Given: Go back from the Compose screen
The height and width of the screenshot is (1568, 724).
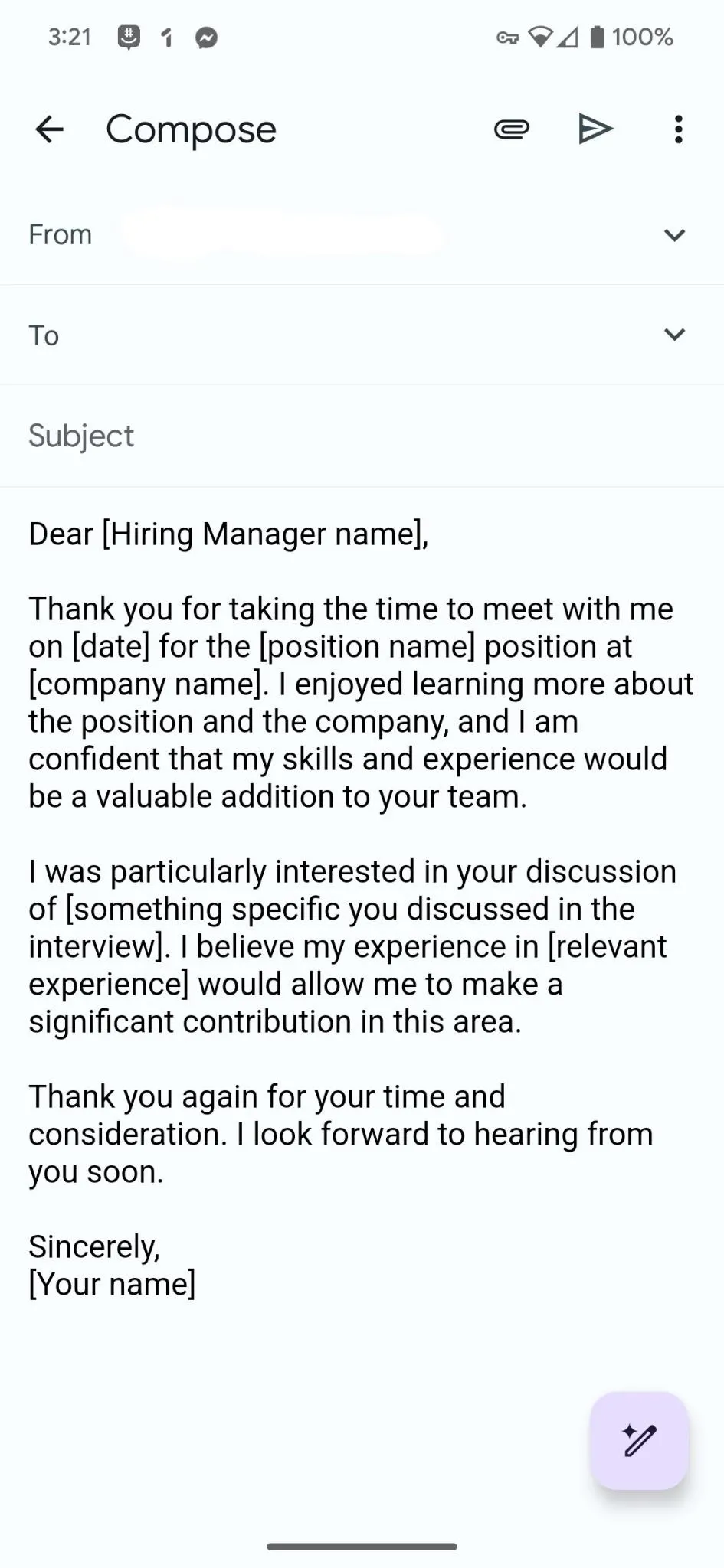Looking at the screenshot, I should click(x=49, y=129).
